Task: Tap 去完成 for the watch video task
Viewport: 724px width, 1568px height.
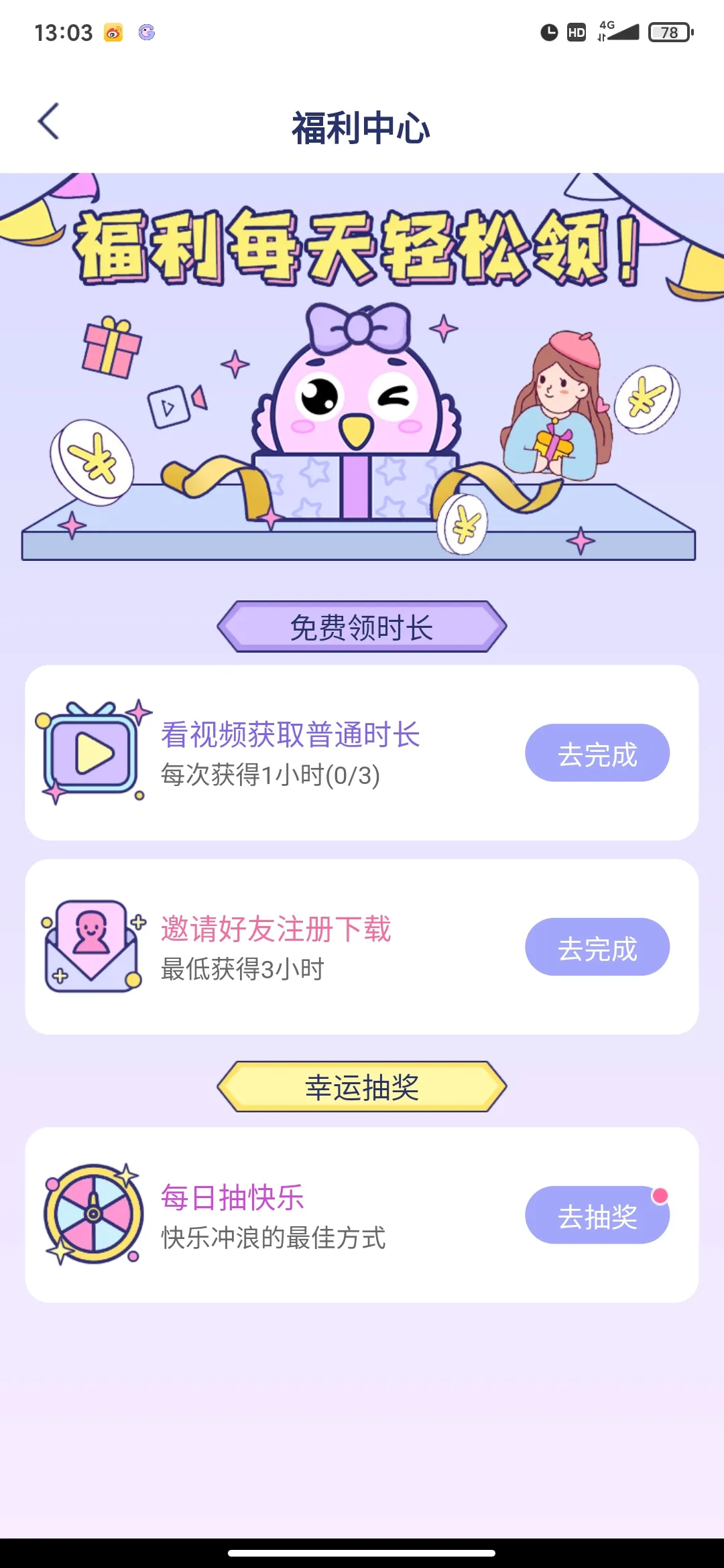Action: (x=597, y=753)
